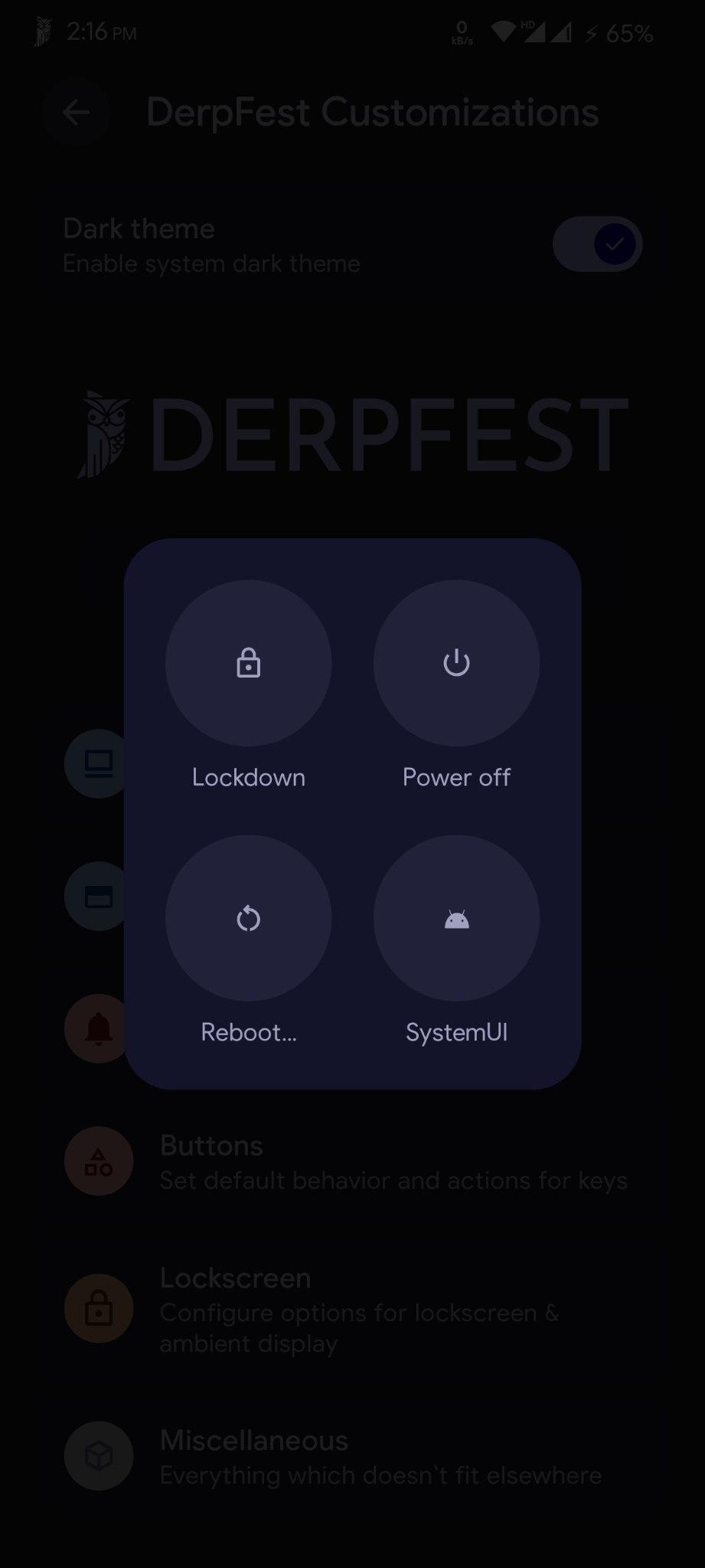705x1568 pixels.
Task: Select the Lockdown option
Action: pos(248,663)
